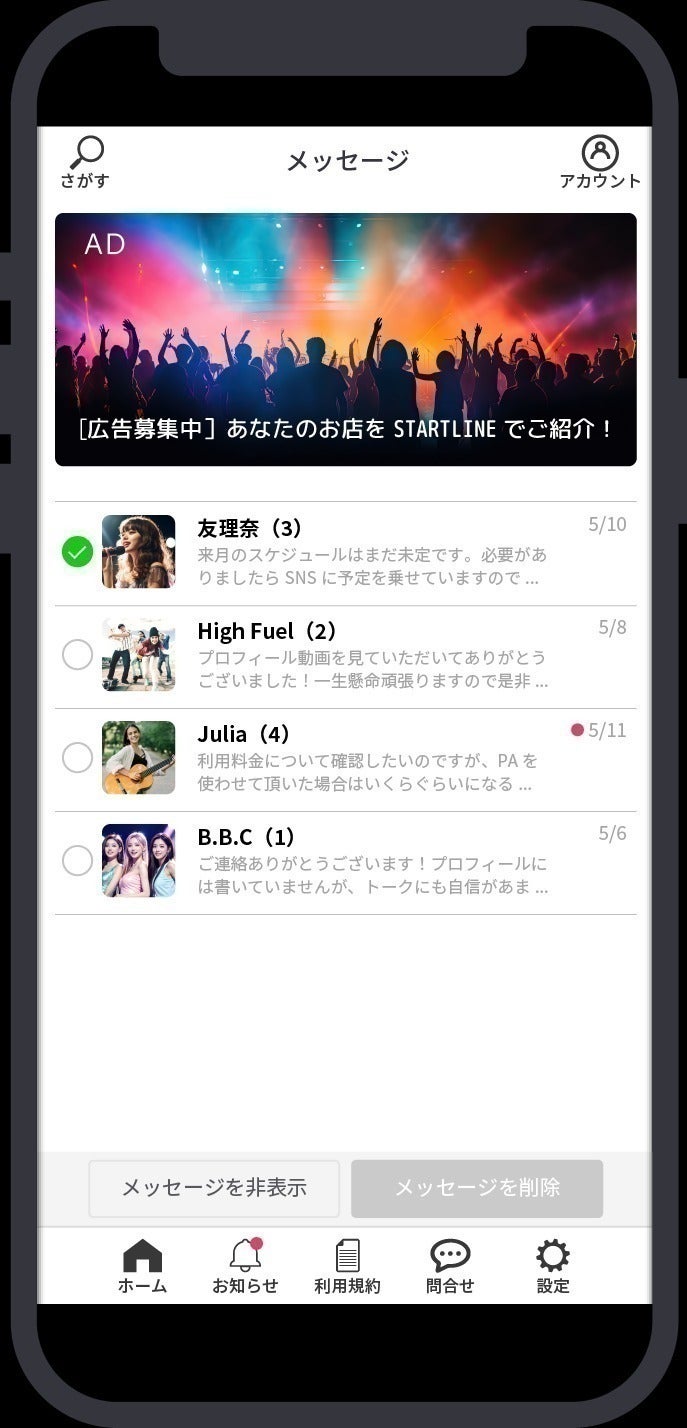Tap the メッセージを非表示 button
Viewport: 687px width, 1428px height.
coord(214,1188)
